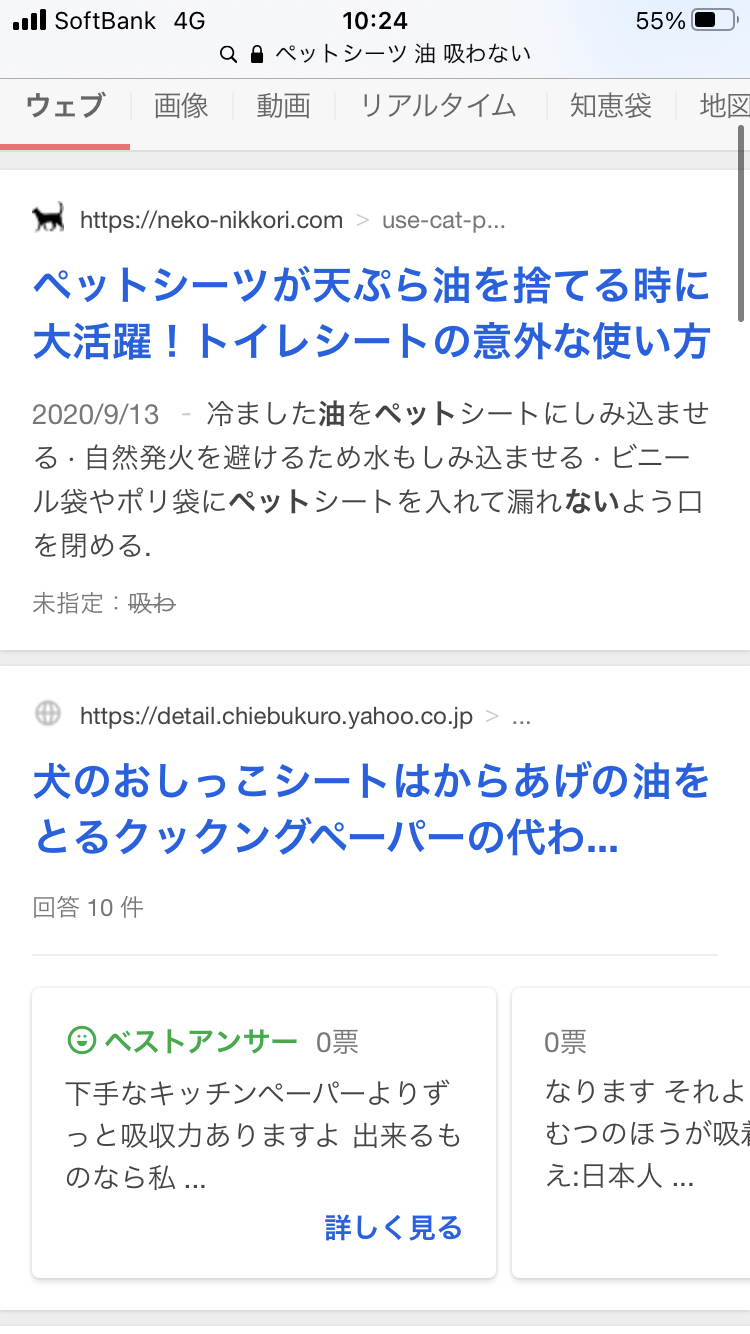Open the リアルタイム tab
This screenshot has height=1334, width=750.
click(438, 106)
